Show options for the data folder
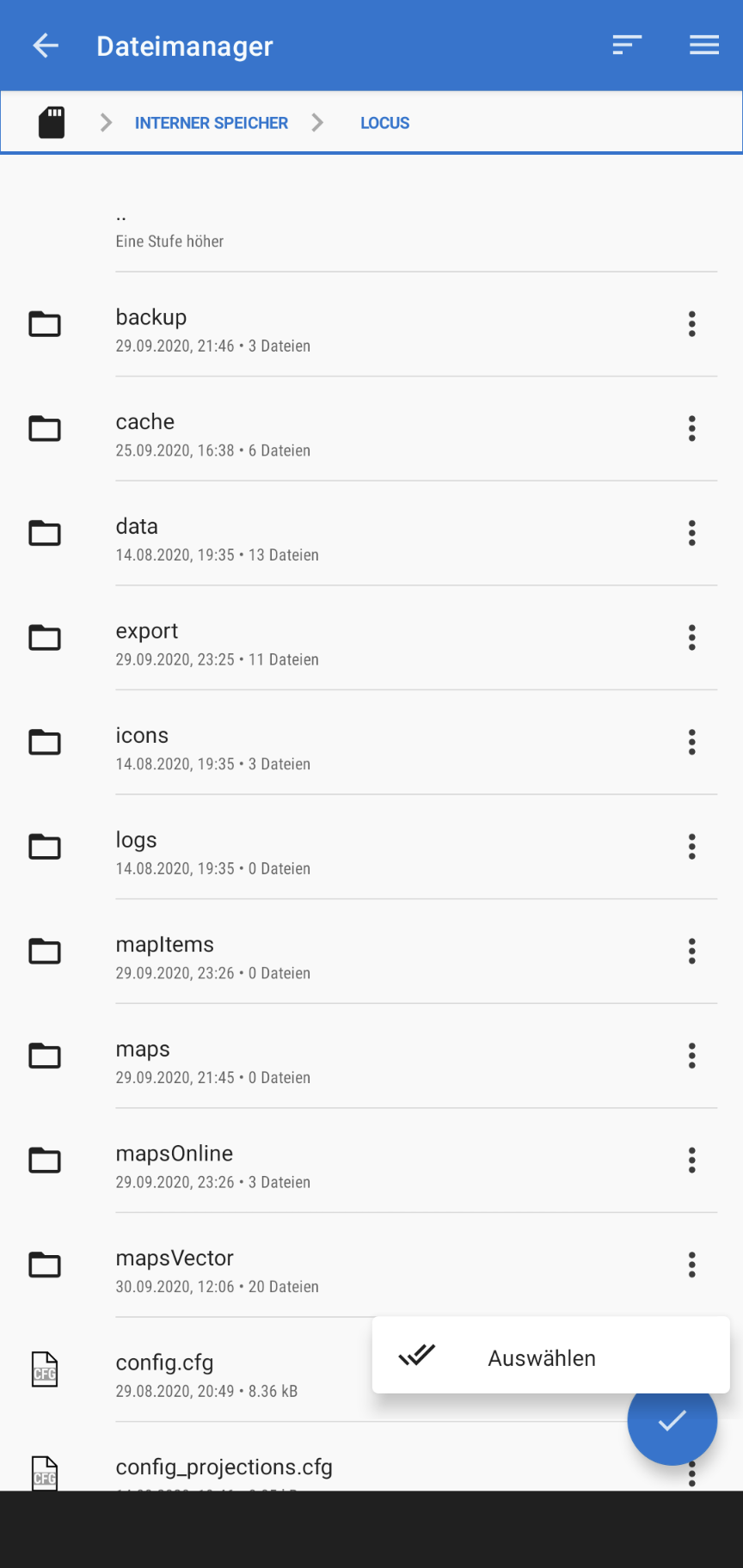 tap(691, 533)
